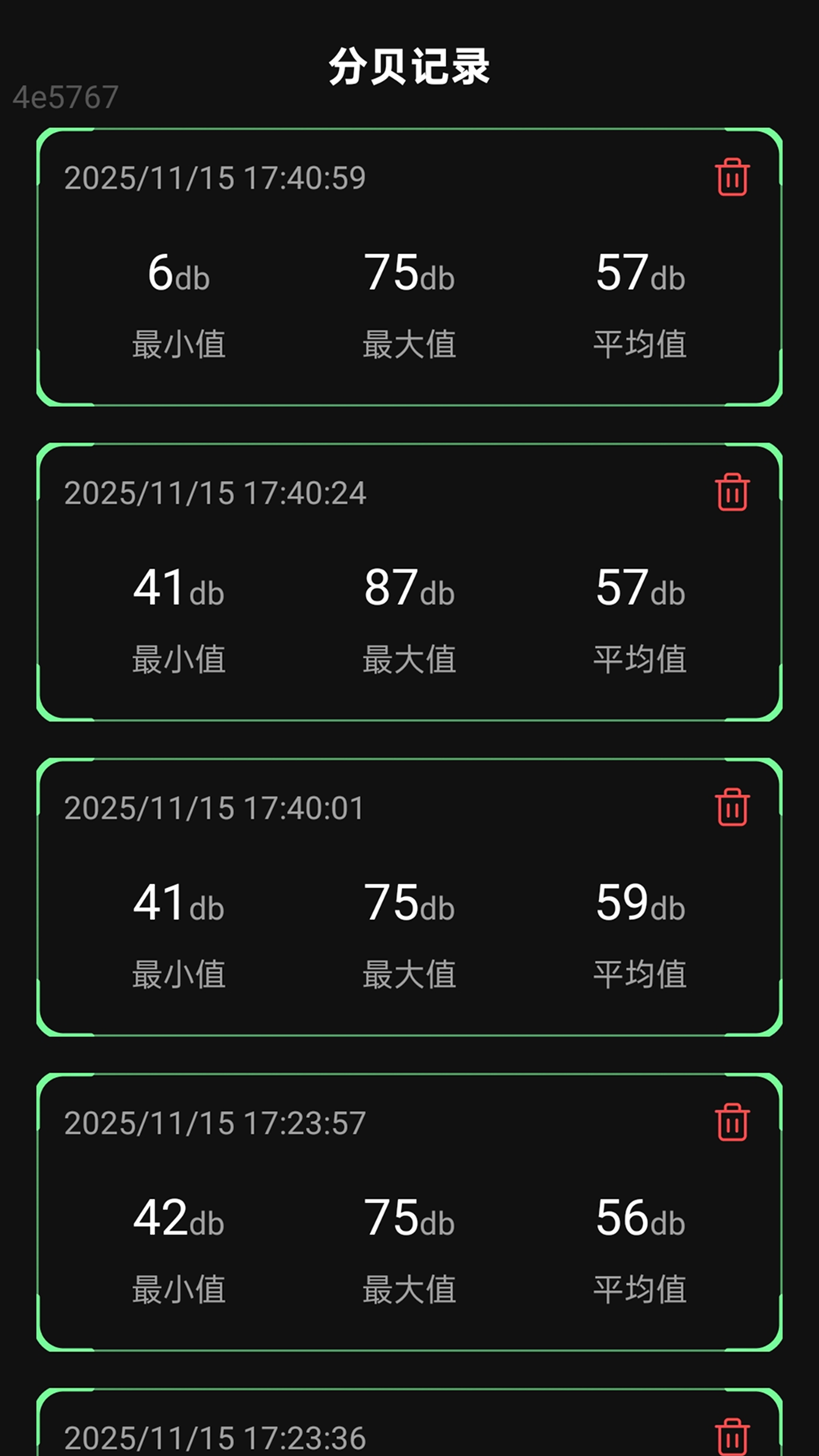Click the trash icon on the bottom record

732,1436
